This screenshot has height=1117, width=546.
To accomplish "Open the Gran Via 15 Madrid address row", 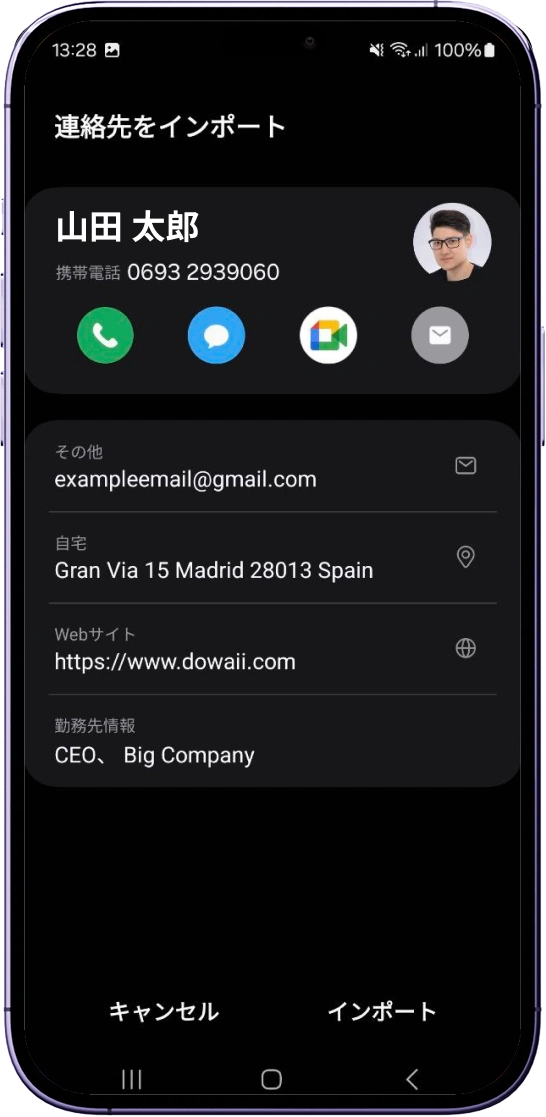I will point(273,558).
